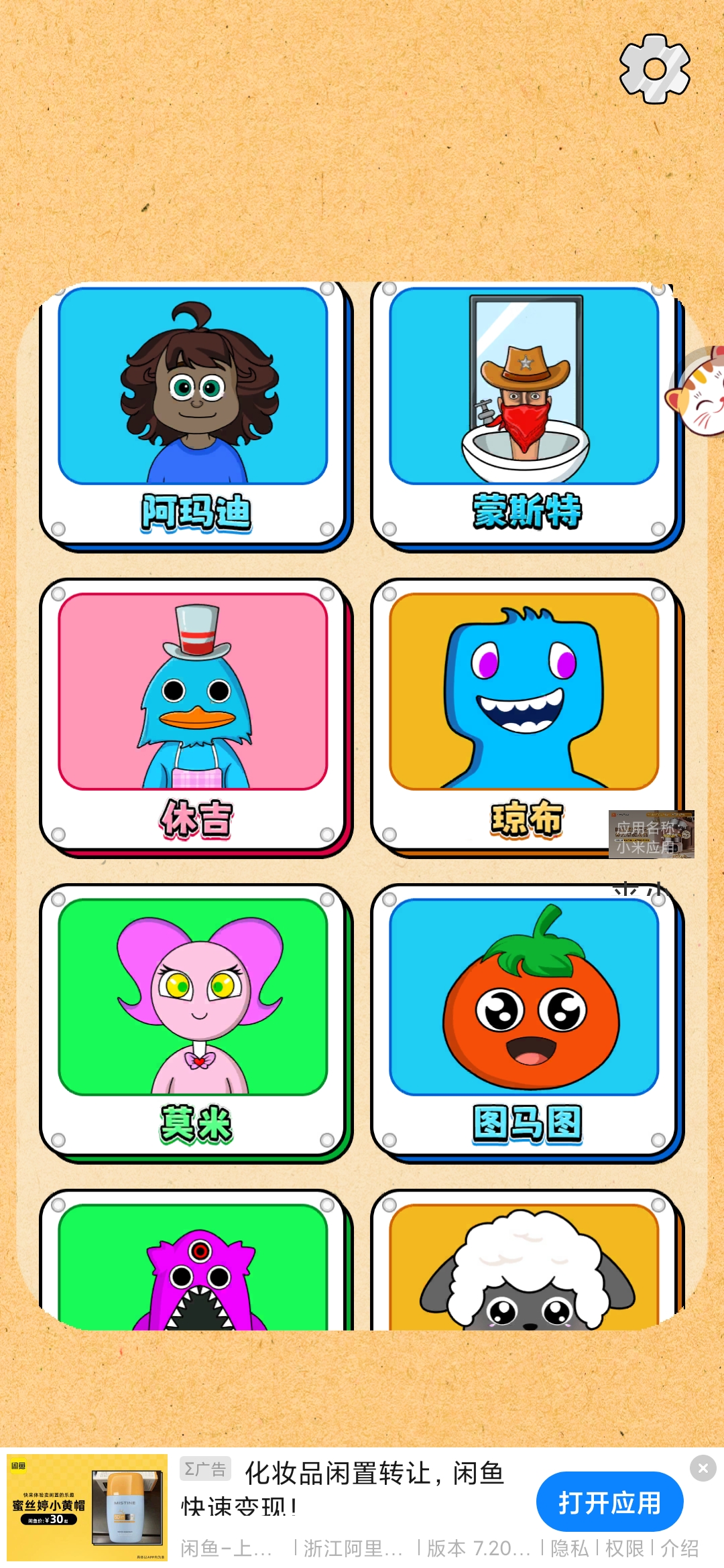Image resolution: width=724 pixels, height=1568 pixels.
Task: Dismiss the 闲鱼 ad banner
Action: tap(703, 1468)
